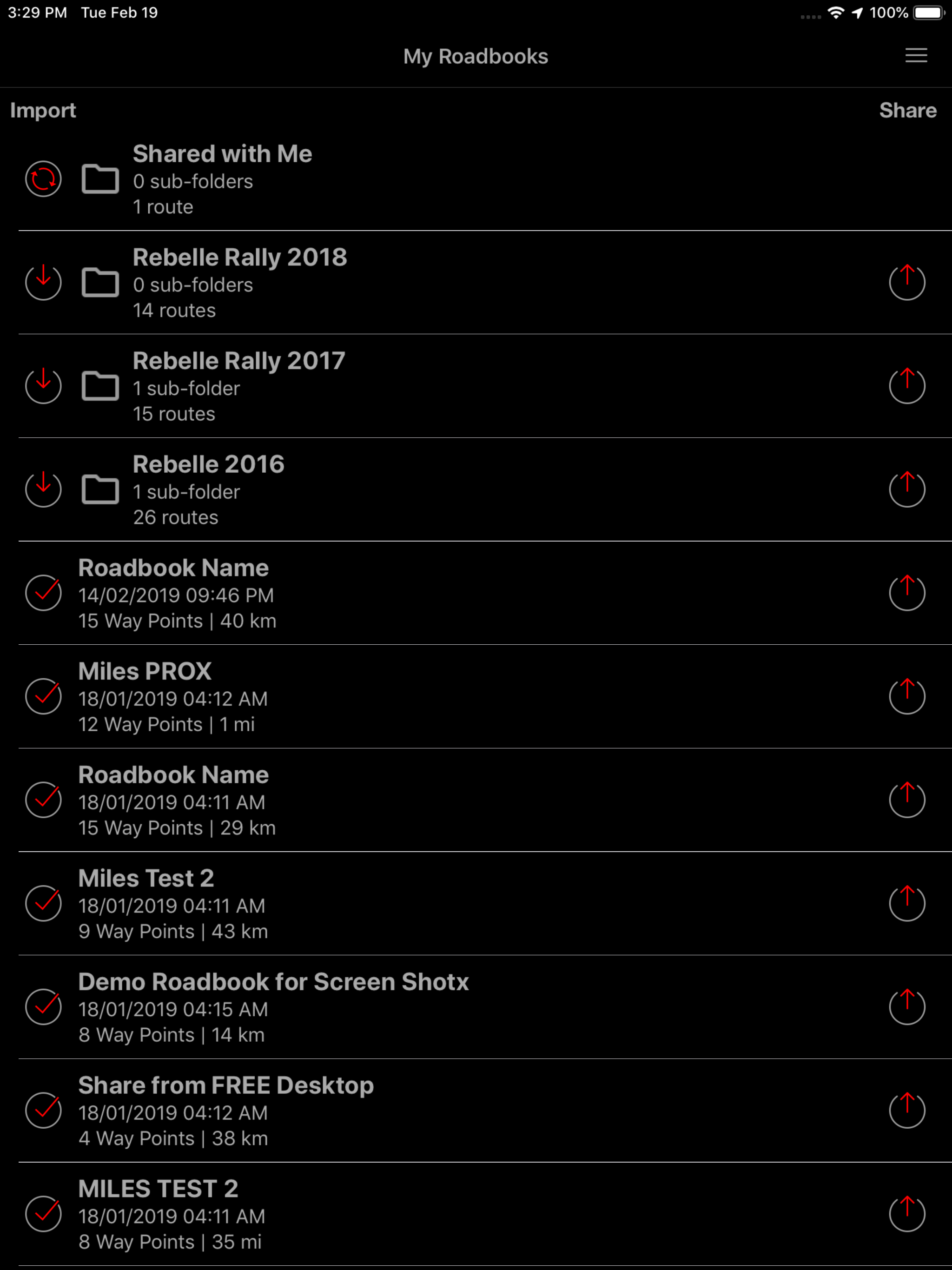Image resolution: width=952 pixels, height=1270 pixels.
Task: Tap the checkmark beside Miles Test 2
Action: point(43,904)
